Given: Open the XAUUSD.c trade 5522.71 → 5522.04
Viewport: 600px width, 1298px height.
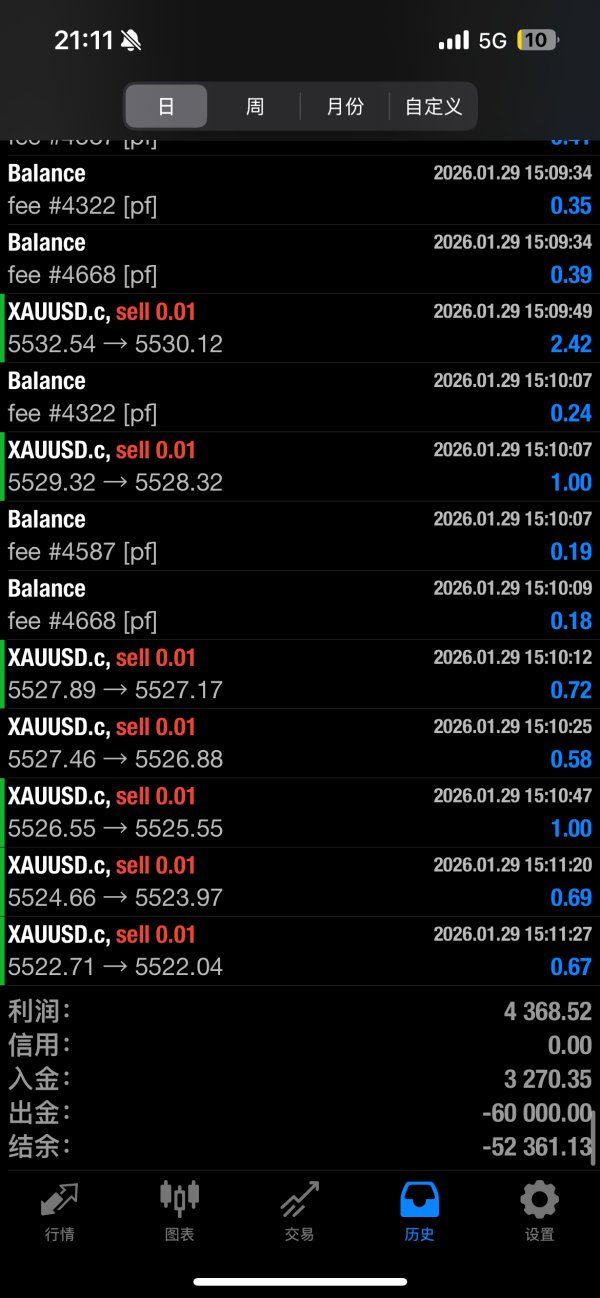Looking at the screenshot, I should [300, 950].
